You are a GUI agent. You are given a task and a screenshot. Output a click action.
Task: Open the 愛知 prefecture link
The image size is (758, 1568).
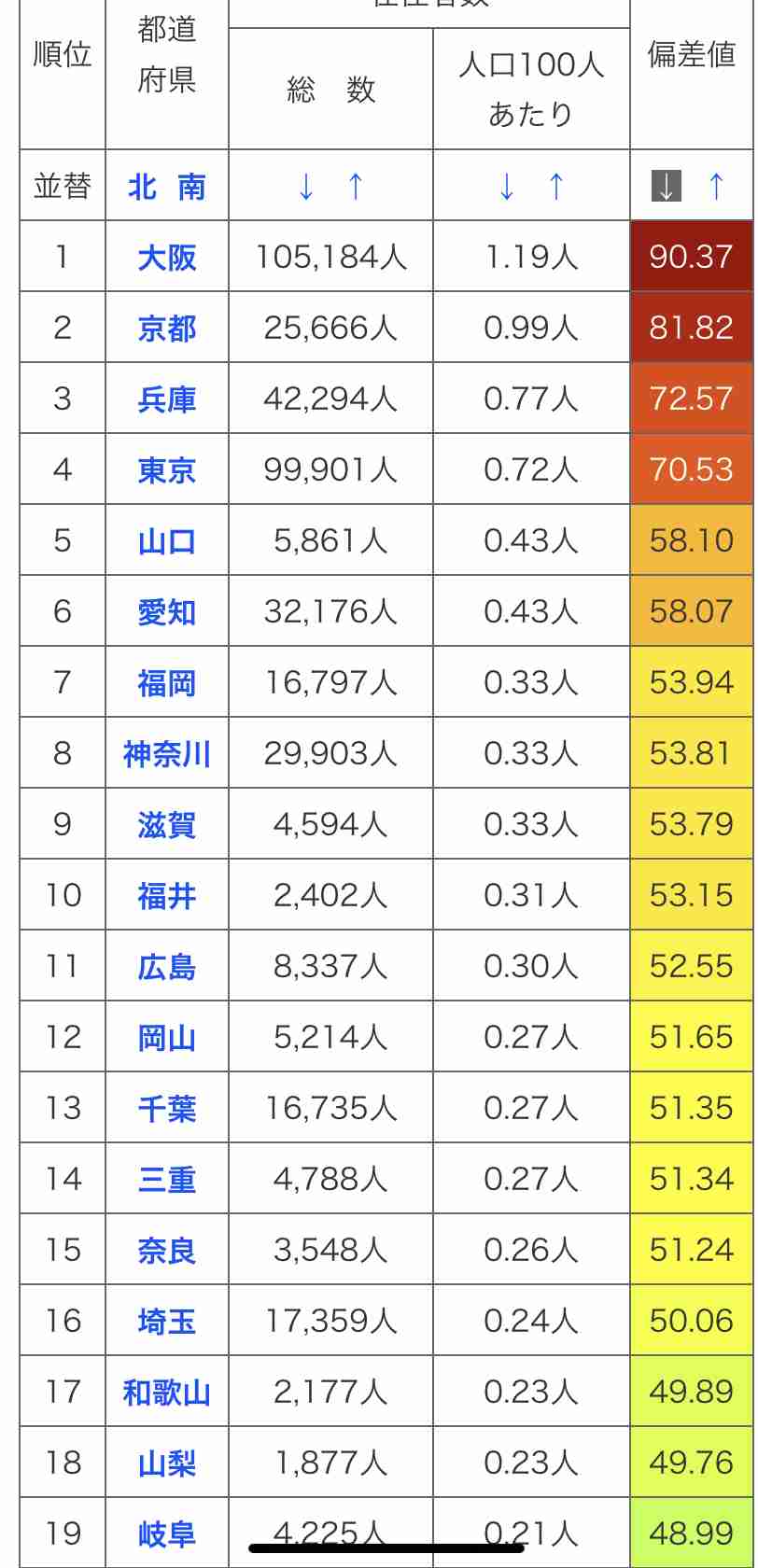pyautogui.click(x=167, y=611)
